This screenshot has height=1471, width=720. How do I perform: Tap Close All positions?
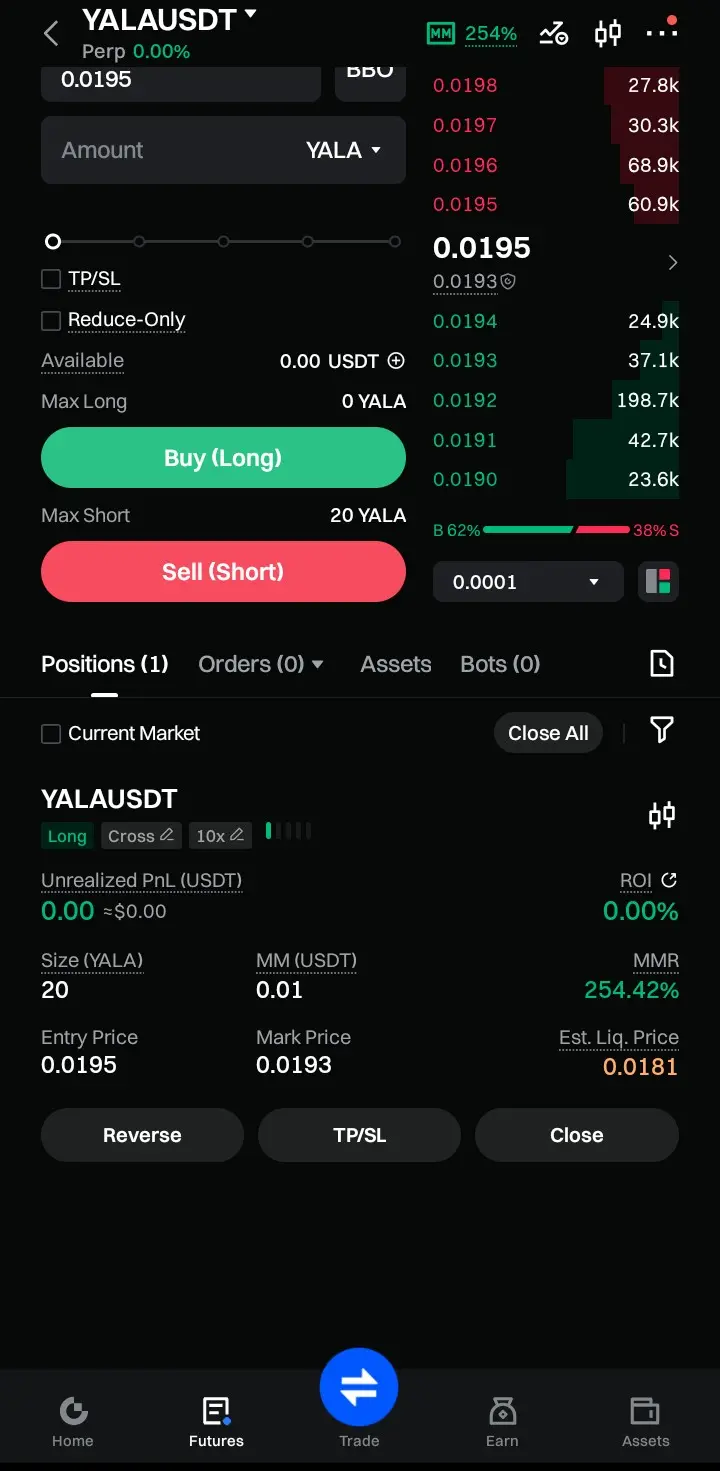pos(548,733)
